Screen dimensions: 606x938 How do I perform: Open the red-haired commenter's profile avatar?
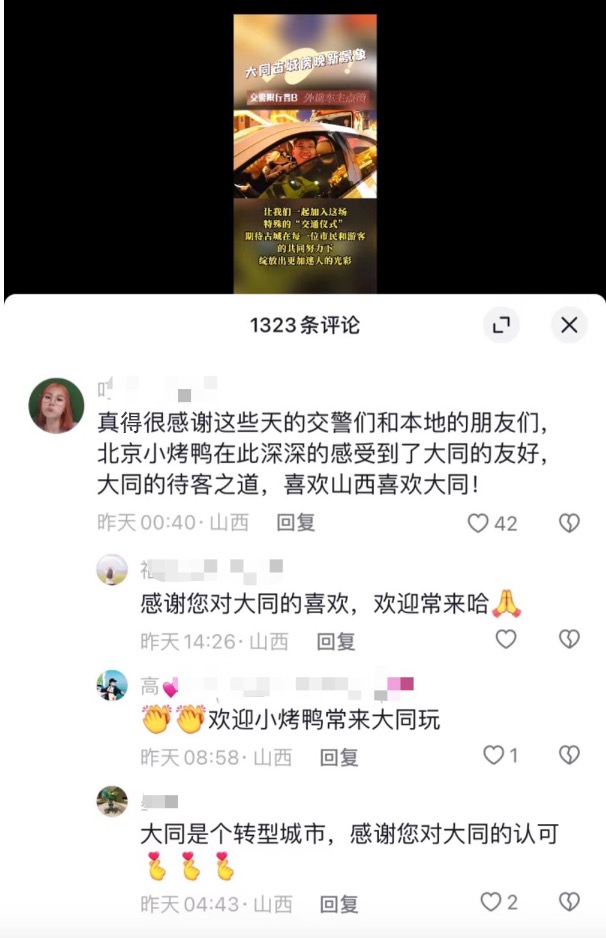[57, 405]
